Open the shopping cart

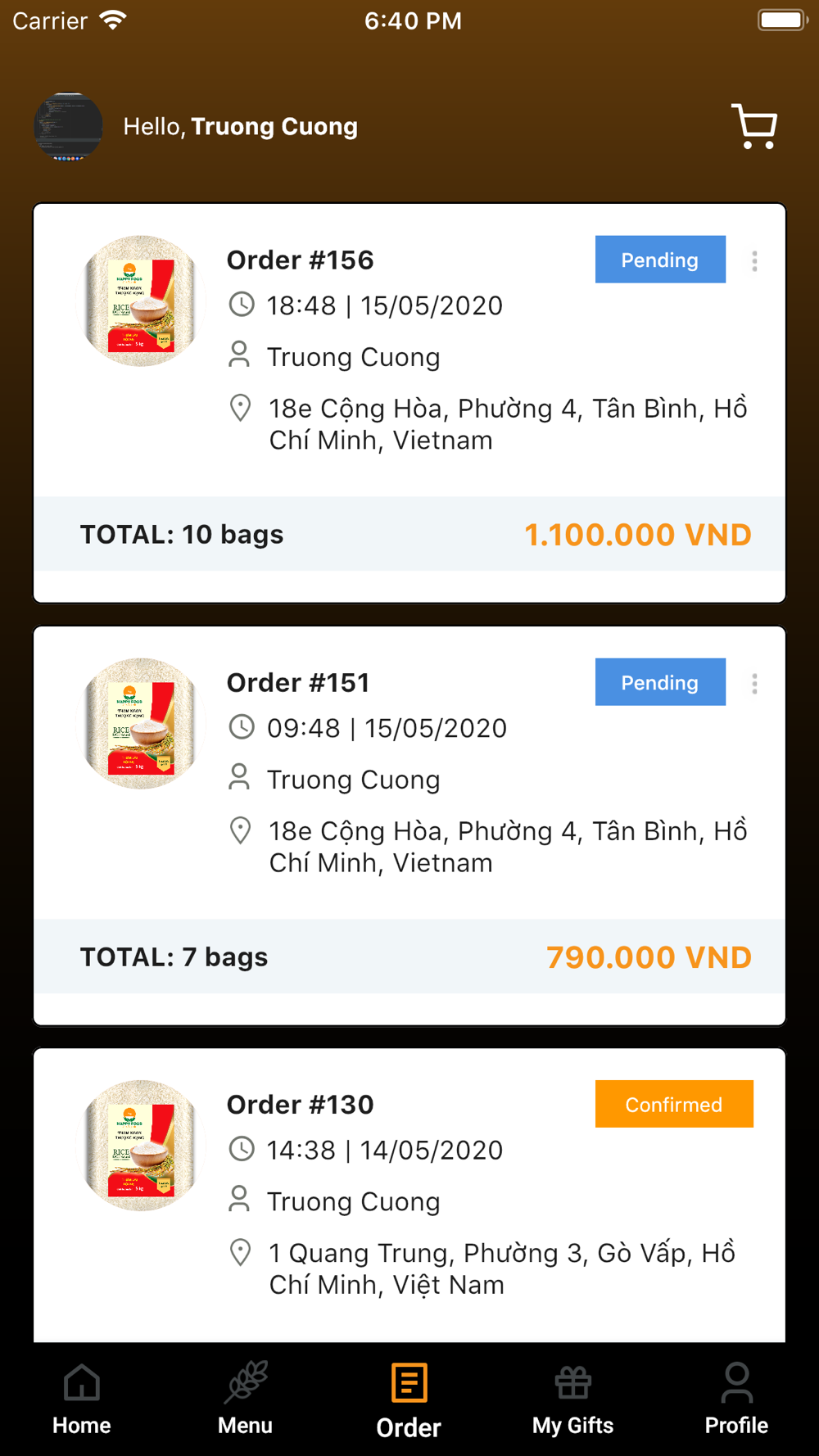pos(754,126)
